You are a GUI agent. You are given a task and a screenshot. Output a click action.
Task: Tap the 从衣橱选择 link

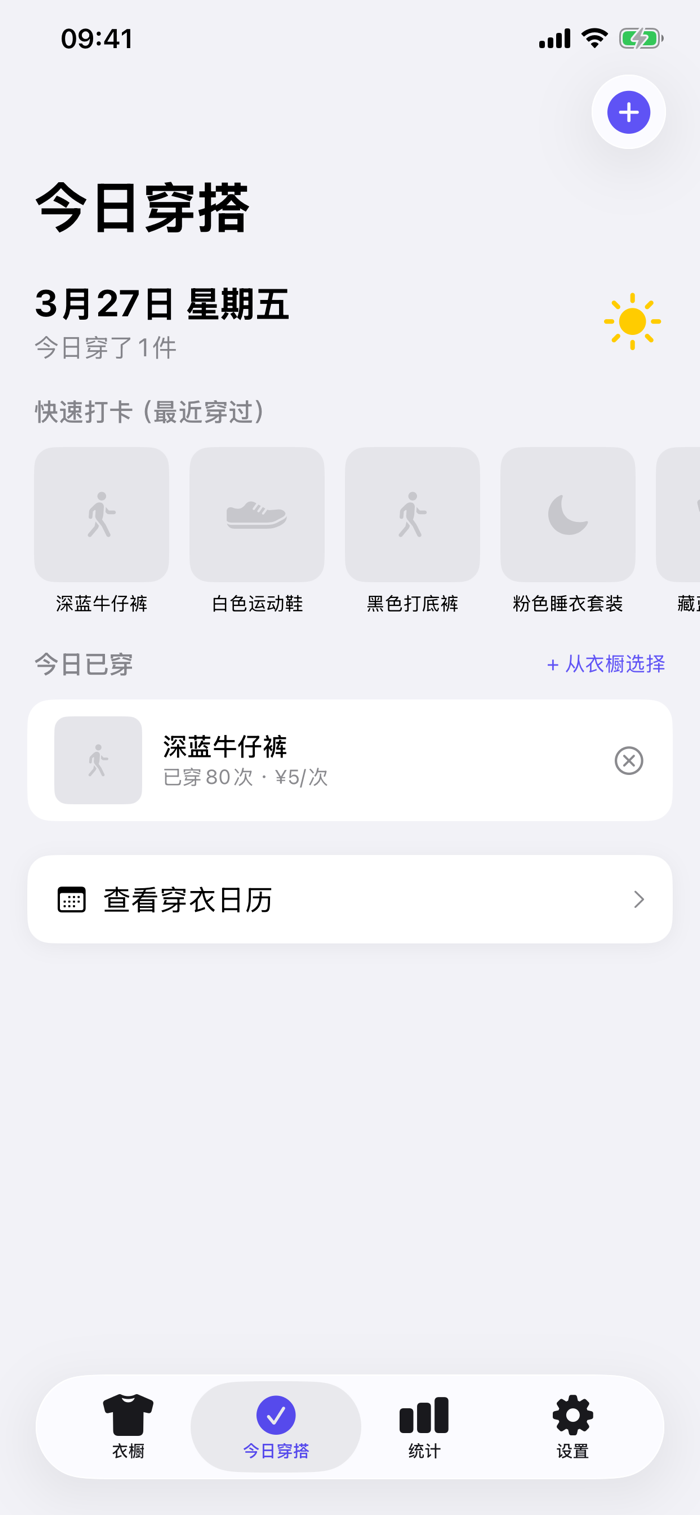pyautogui.click(x=605, y=664)
